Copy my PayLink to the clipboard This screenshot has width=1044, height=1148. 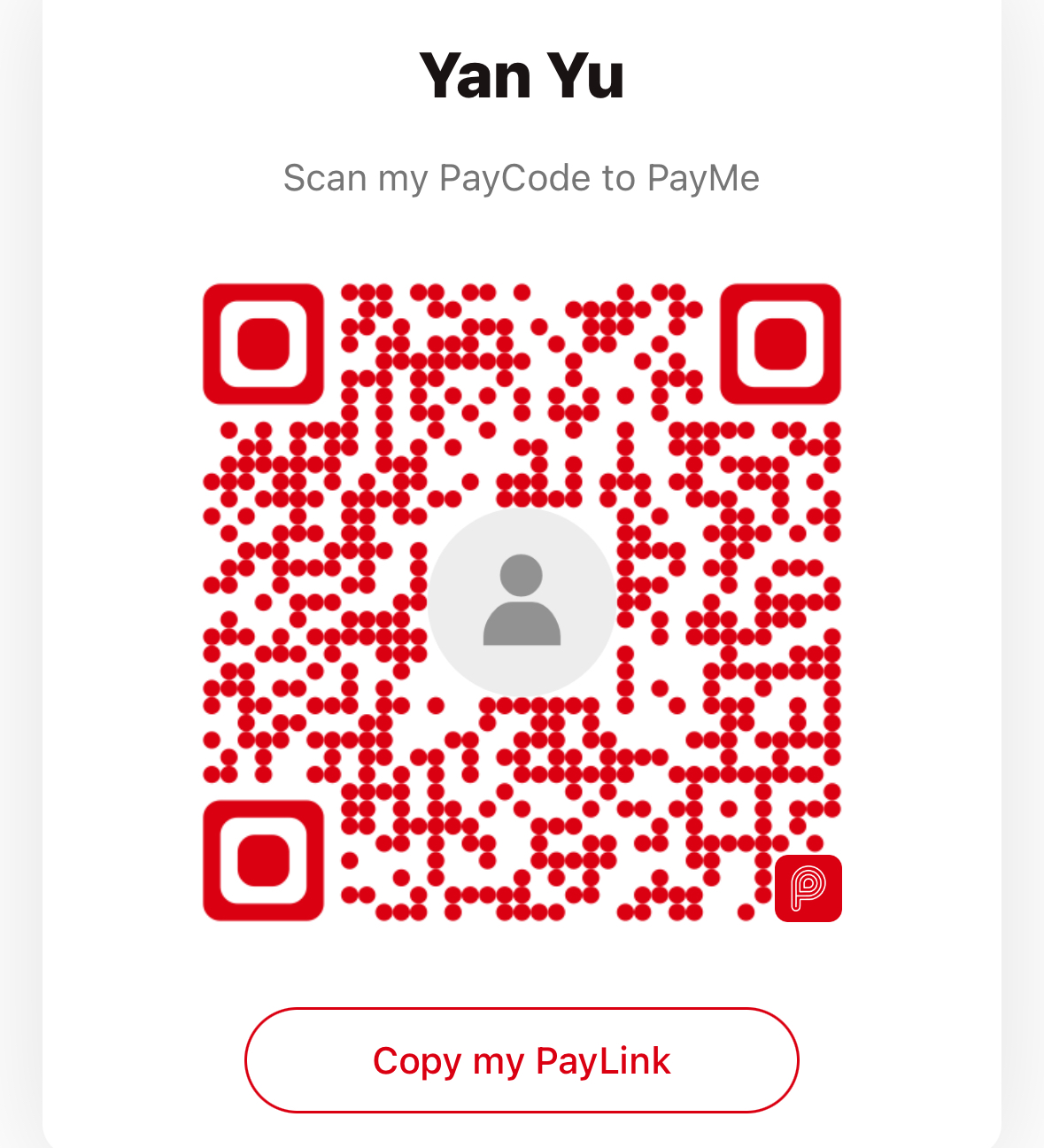pos(522,1059)
